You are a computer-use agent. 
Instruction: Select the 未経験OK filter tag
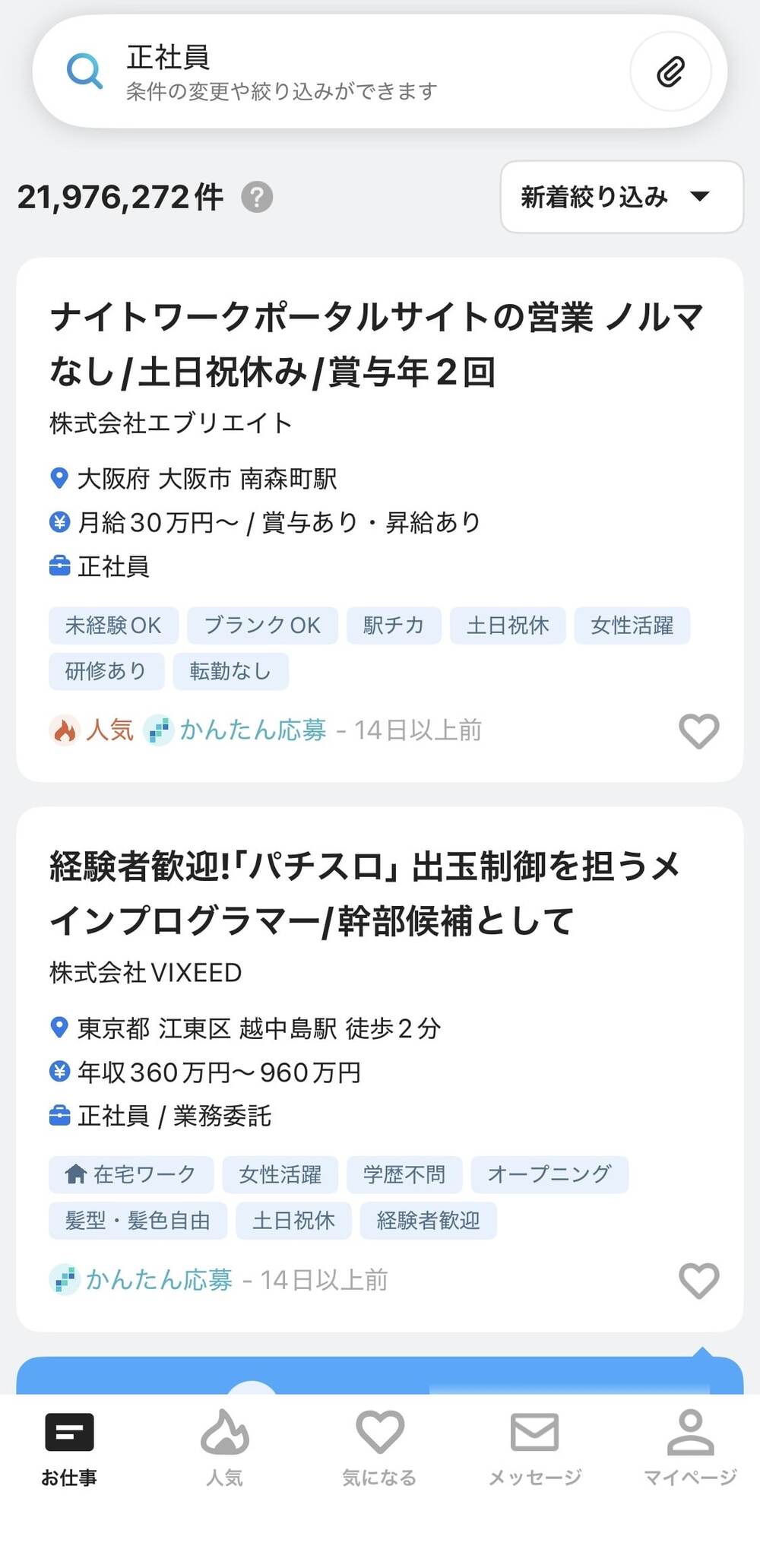(x=112, y=625)
